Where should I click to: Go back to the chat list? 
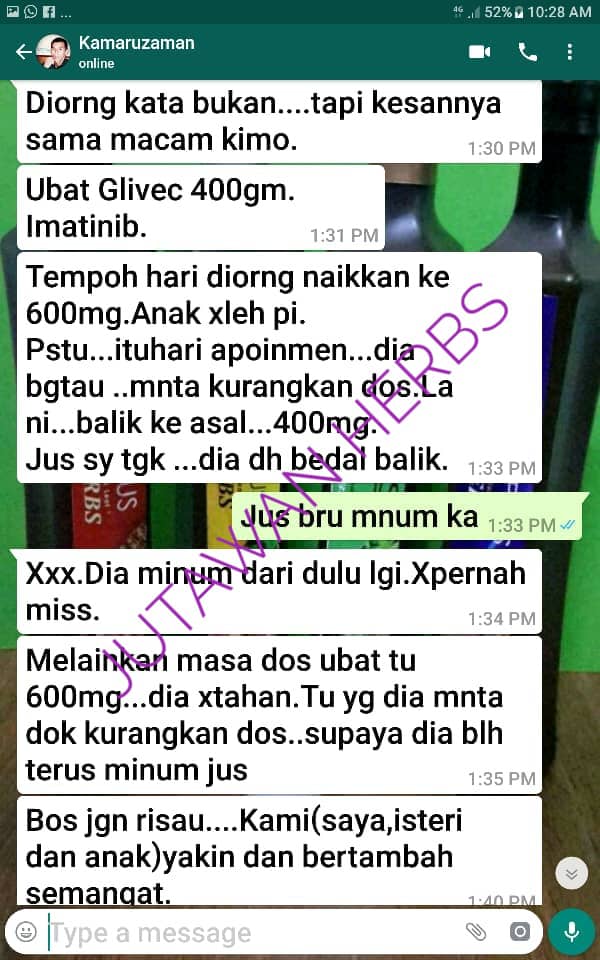point(23,52)
